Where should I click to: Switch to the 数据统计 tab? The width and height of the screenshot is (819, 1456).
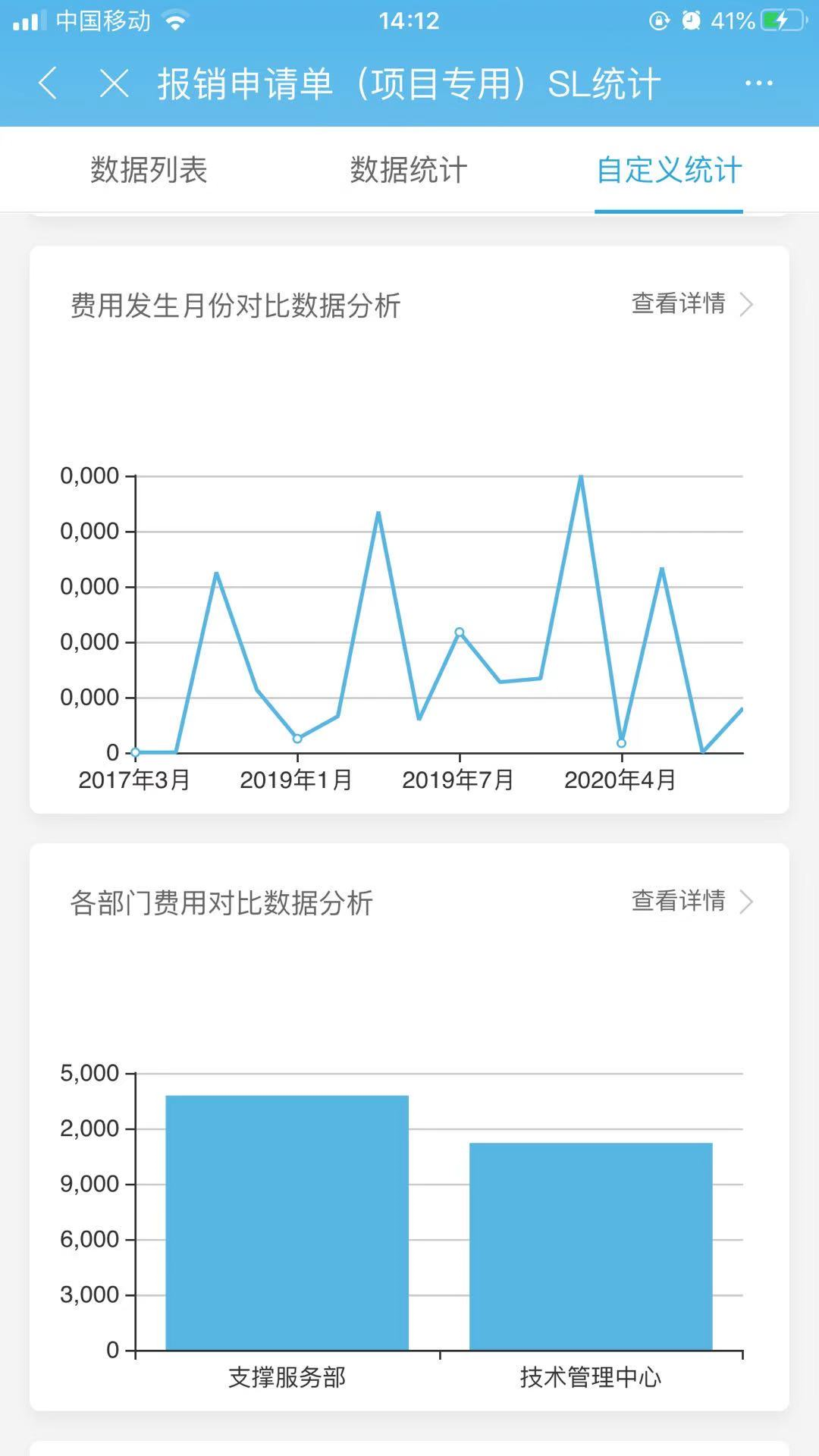[409, 170]
